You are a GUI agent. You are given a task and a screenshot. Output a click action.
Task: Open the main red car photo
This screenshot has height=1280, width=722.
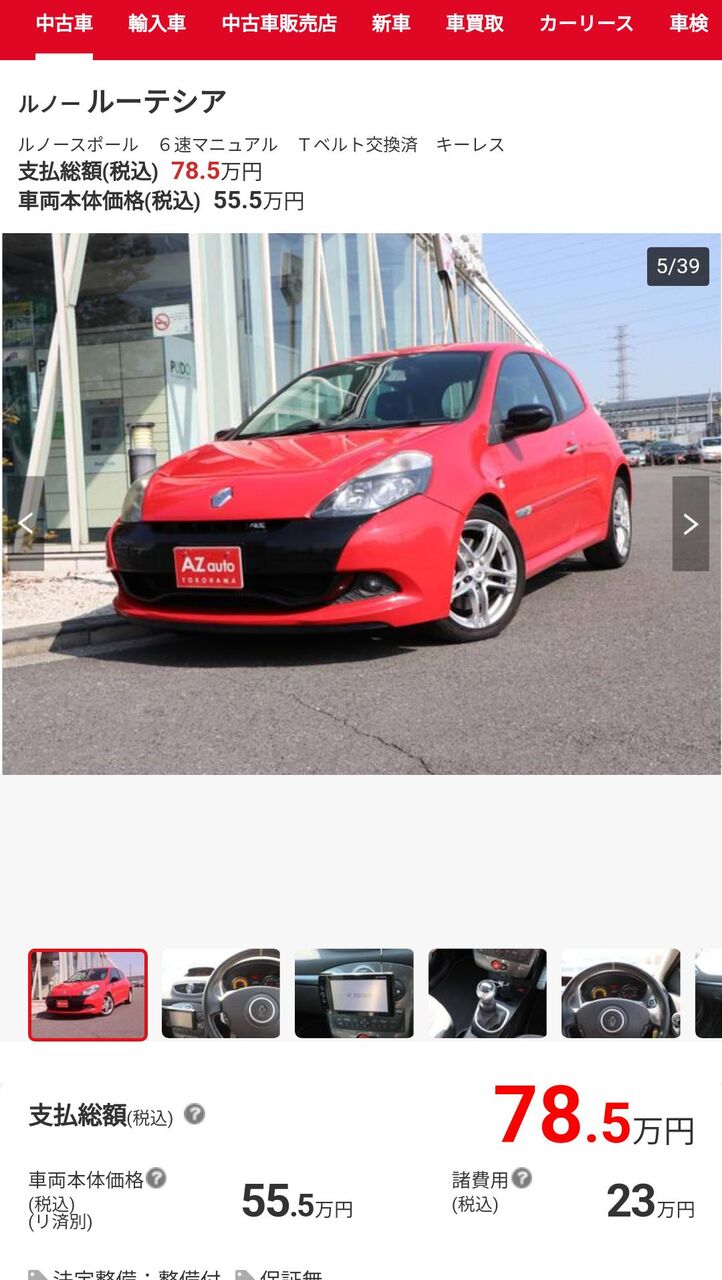coord(361,504)
